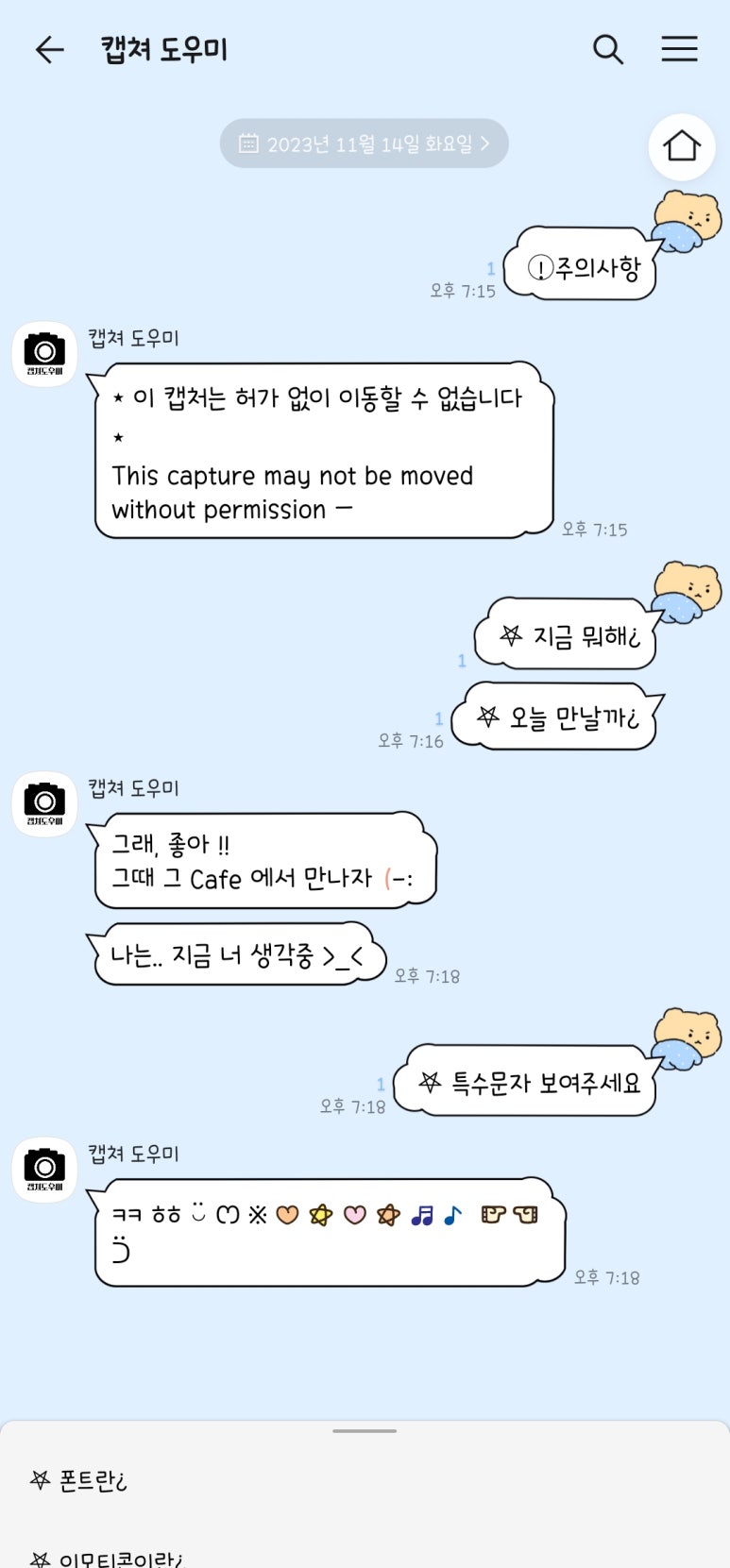Search within this chat

coord(608,49)
